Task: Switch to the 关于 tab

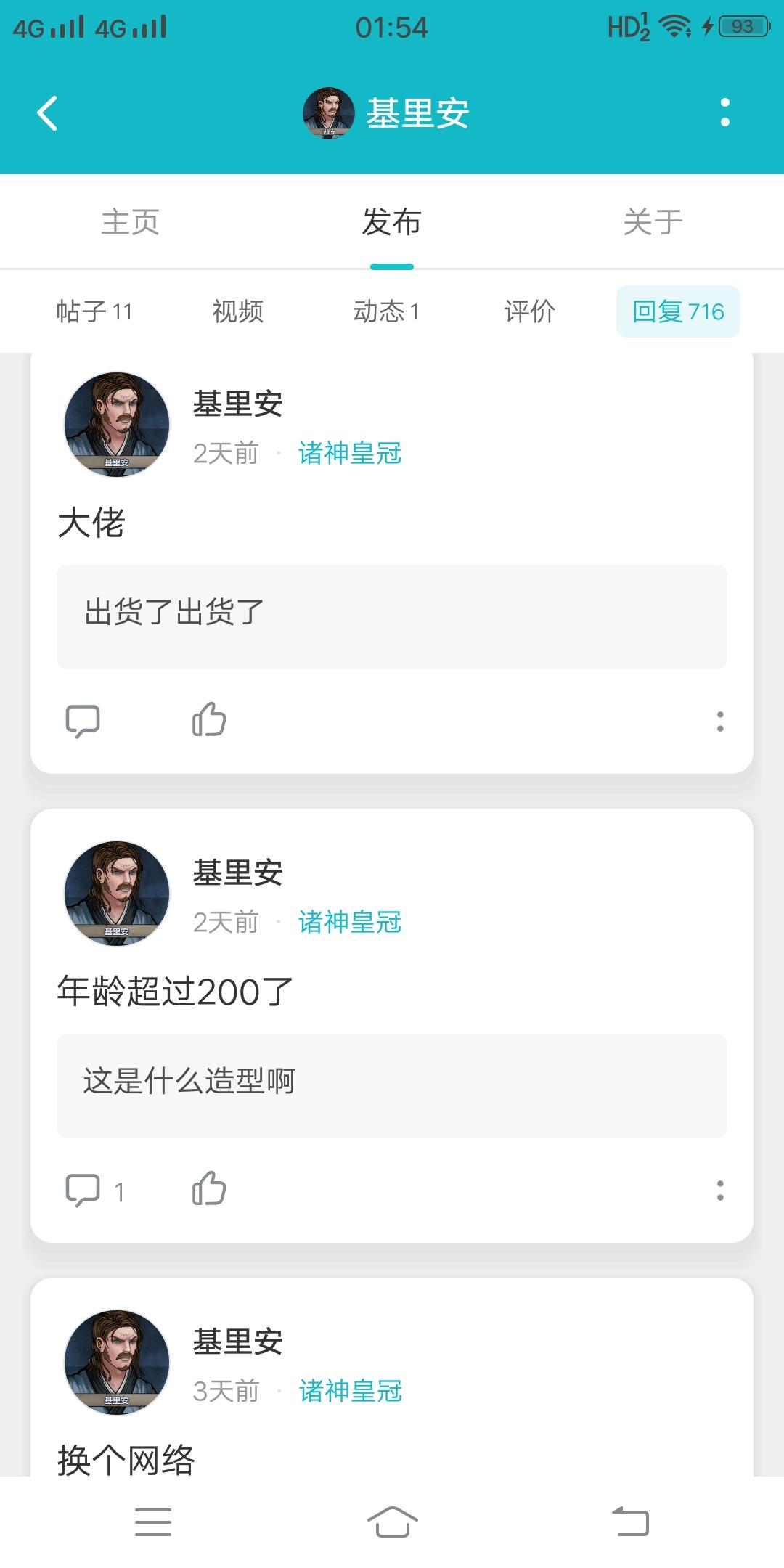Action: (x=653, y=222)
